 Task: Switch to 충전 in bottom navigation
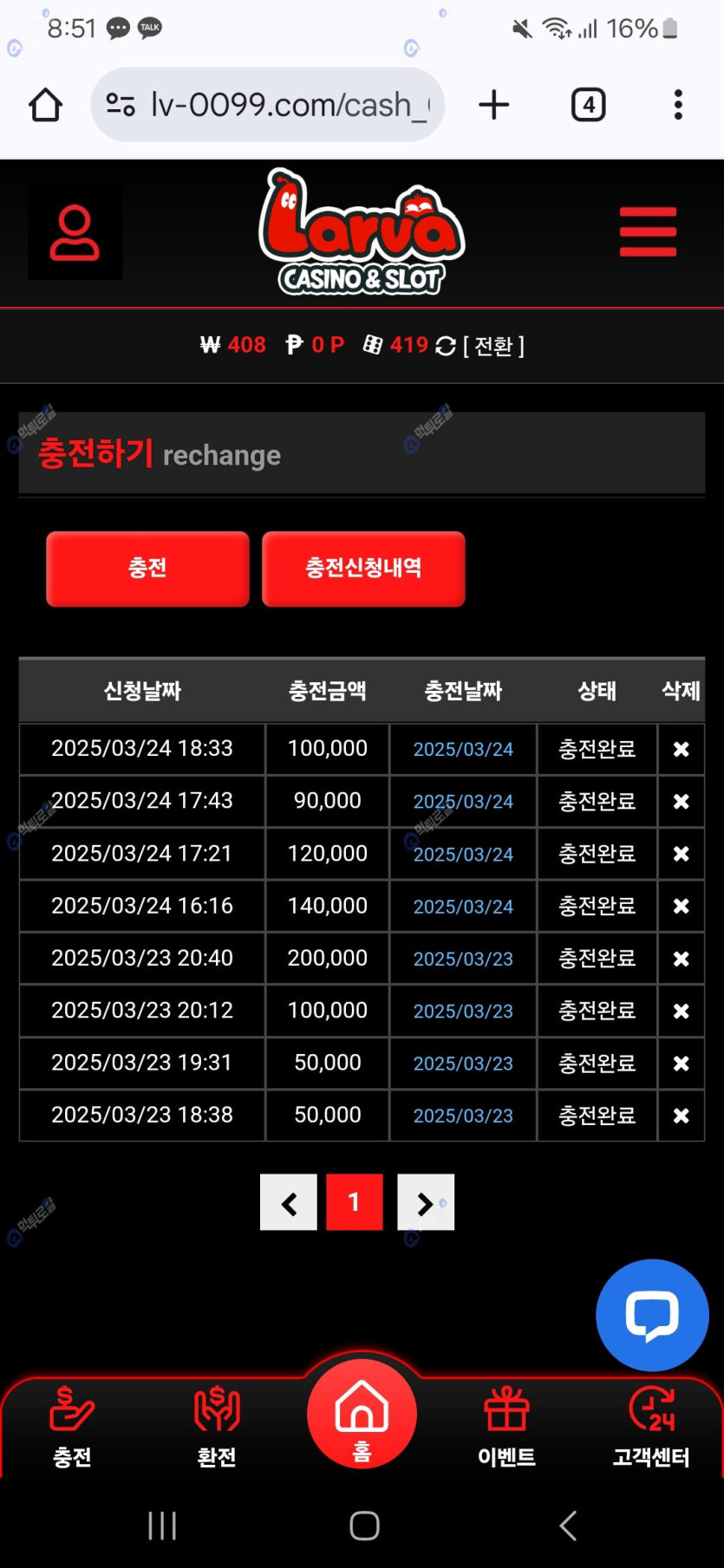click(72, 1427)
